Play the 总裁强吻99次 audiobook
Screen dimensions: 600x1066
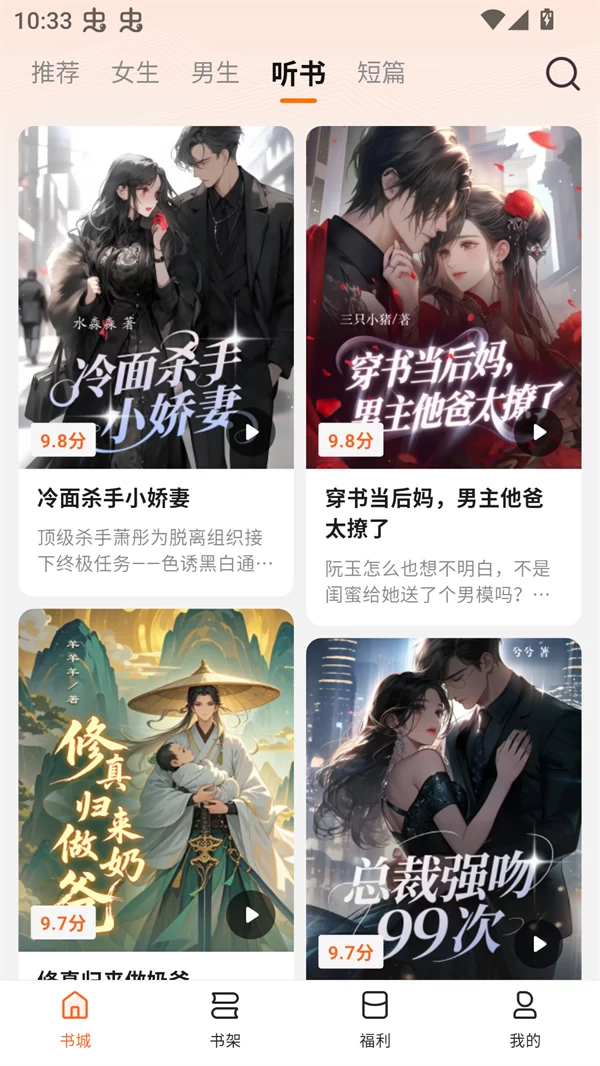coord(538,944)
